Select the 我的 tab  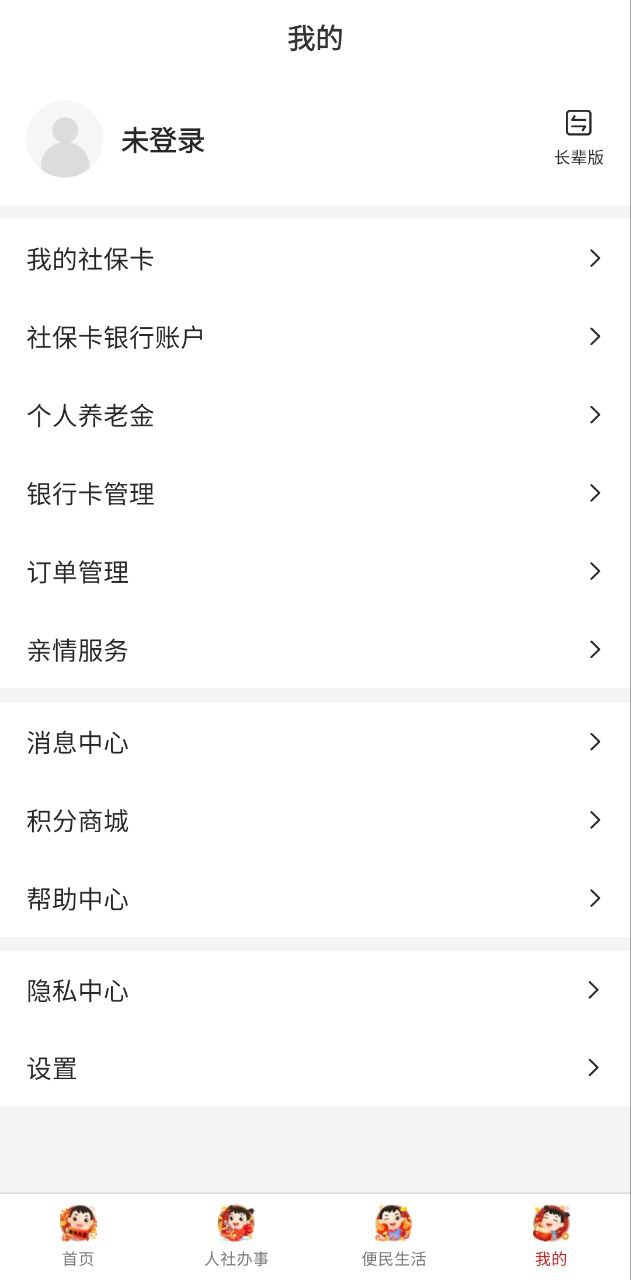(x=551, y=1236)
